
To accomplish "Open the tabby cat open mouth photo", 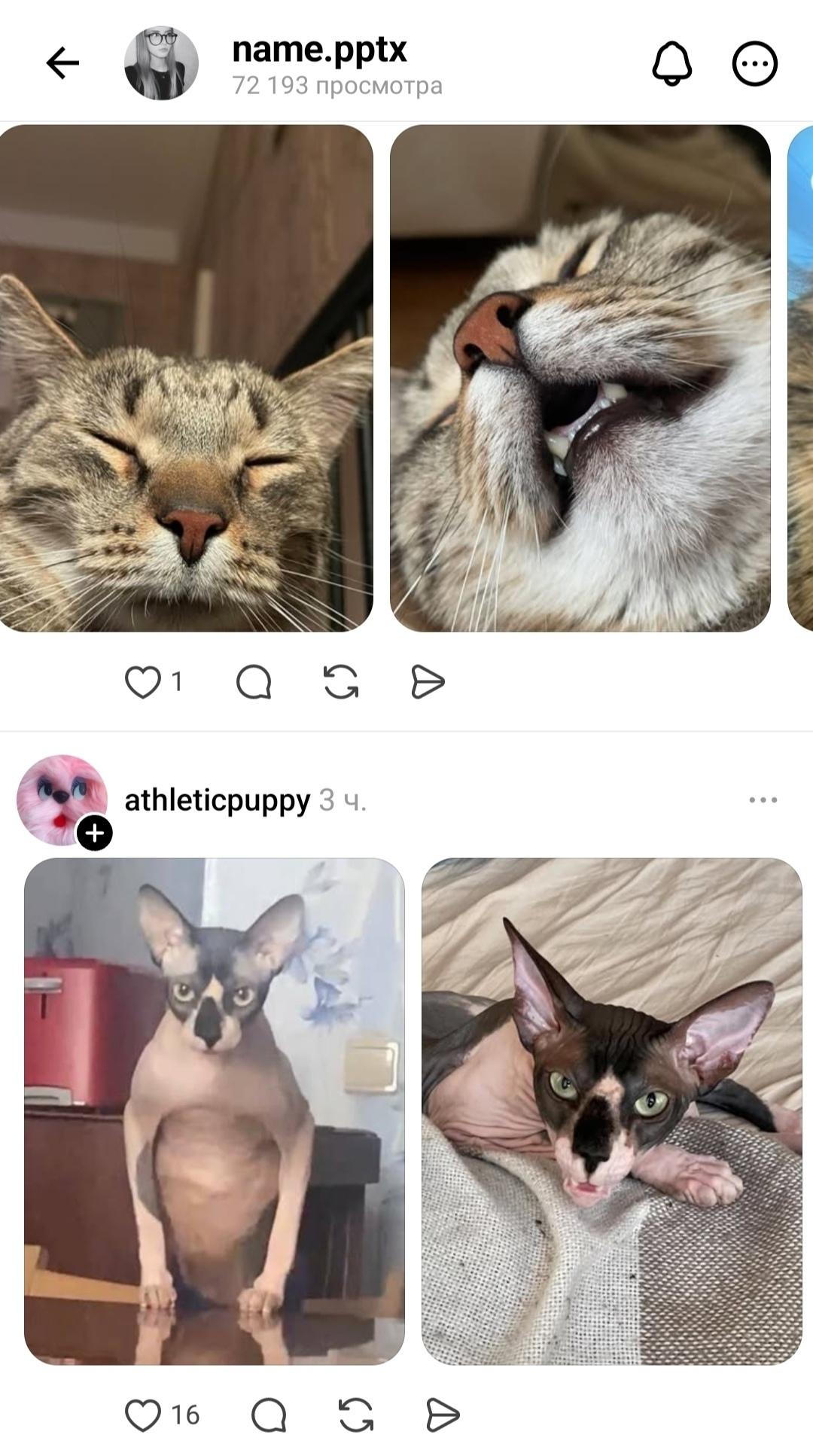I will pyautogui.click(x=580, y=378).
